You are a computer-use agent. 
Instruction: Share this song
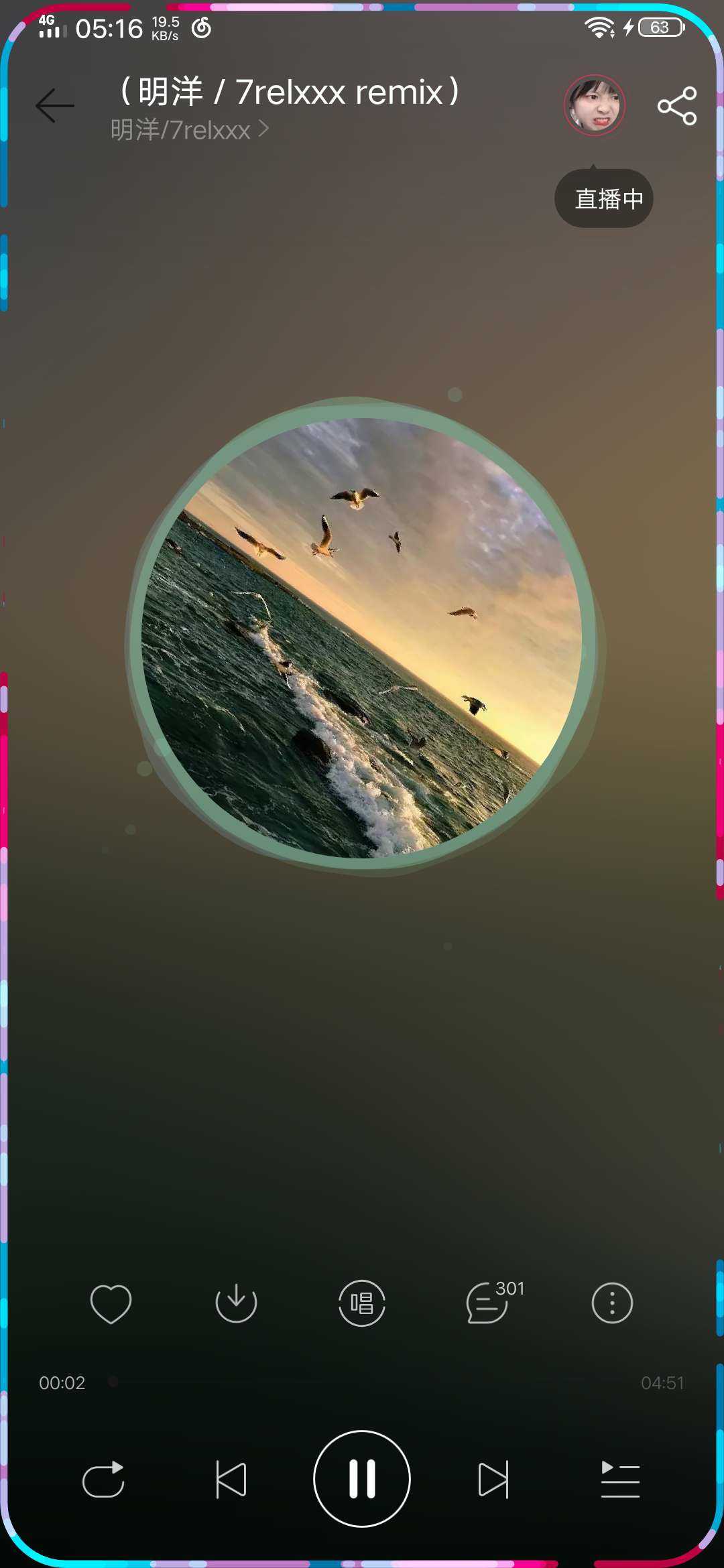tap(677, 106)
